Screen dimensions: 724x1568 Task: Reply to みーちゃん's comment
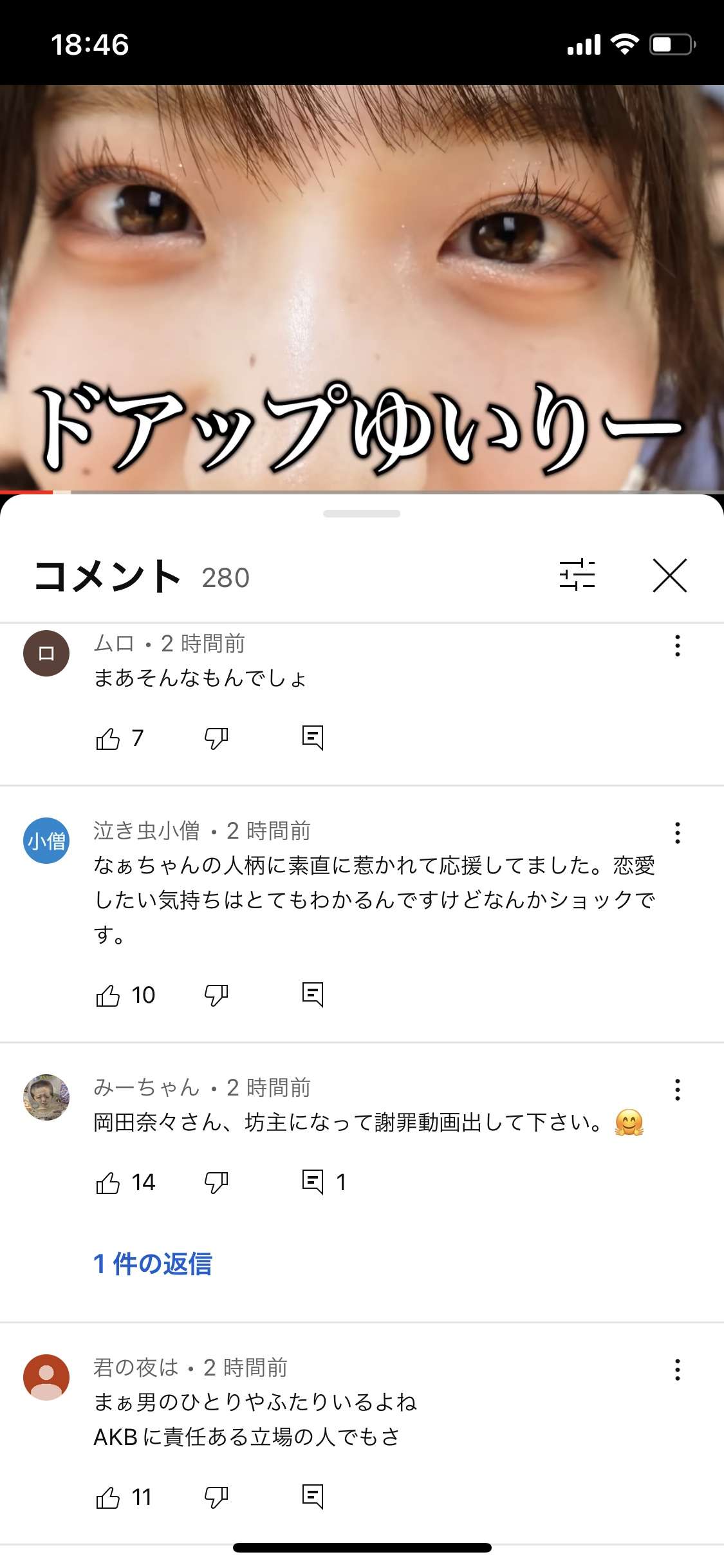pos(313,1182)
